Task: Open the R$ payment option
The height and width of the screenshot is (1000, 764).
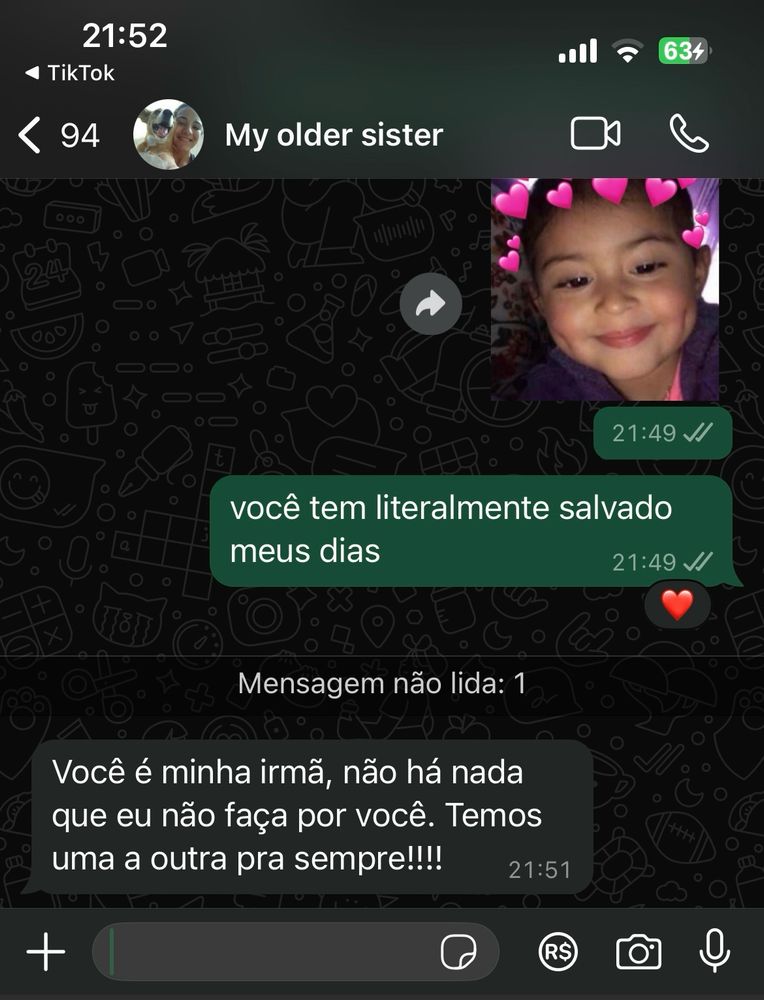Action: coord(558,951)
